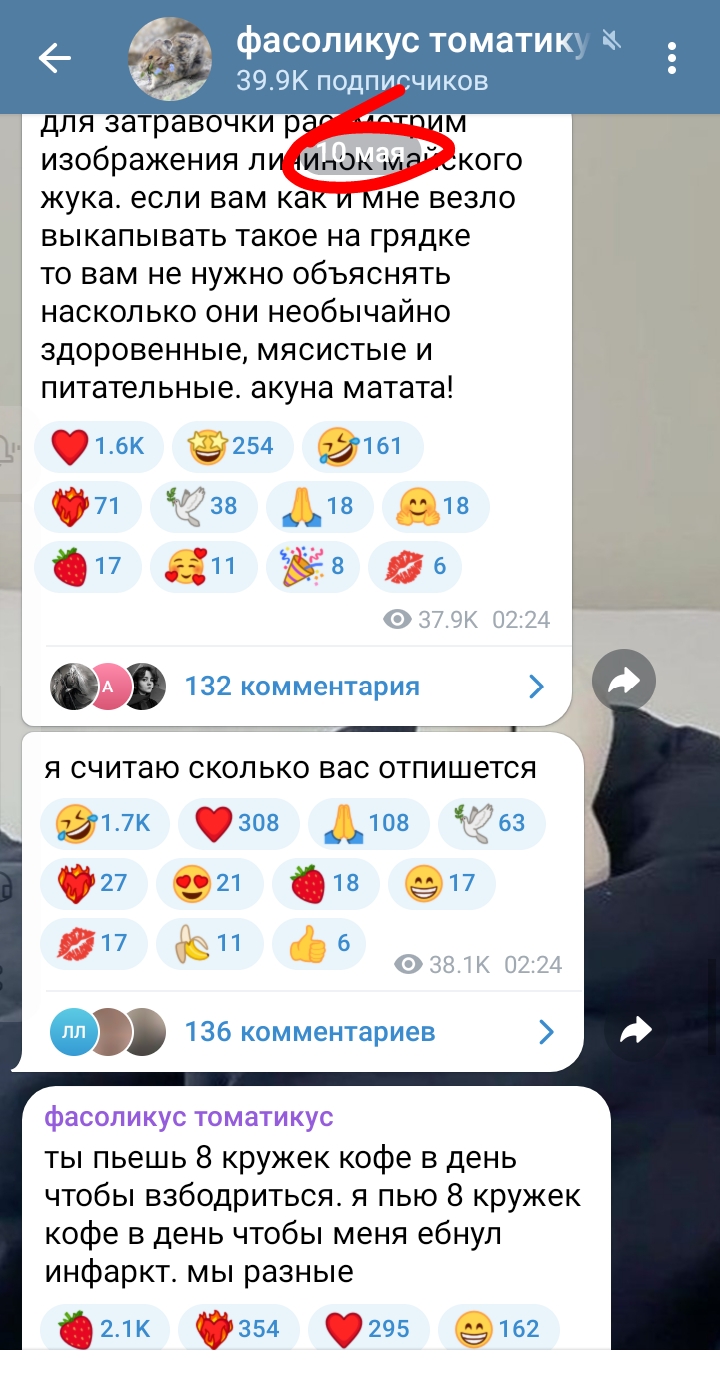
Task: Tap the star-eyes reaction with 254
Action: (x=232, y=446)
